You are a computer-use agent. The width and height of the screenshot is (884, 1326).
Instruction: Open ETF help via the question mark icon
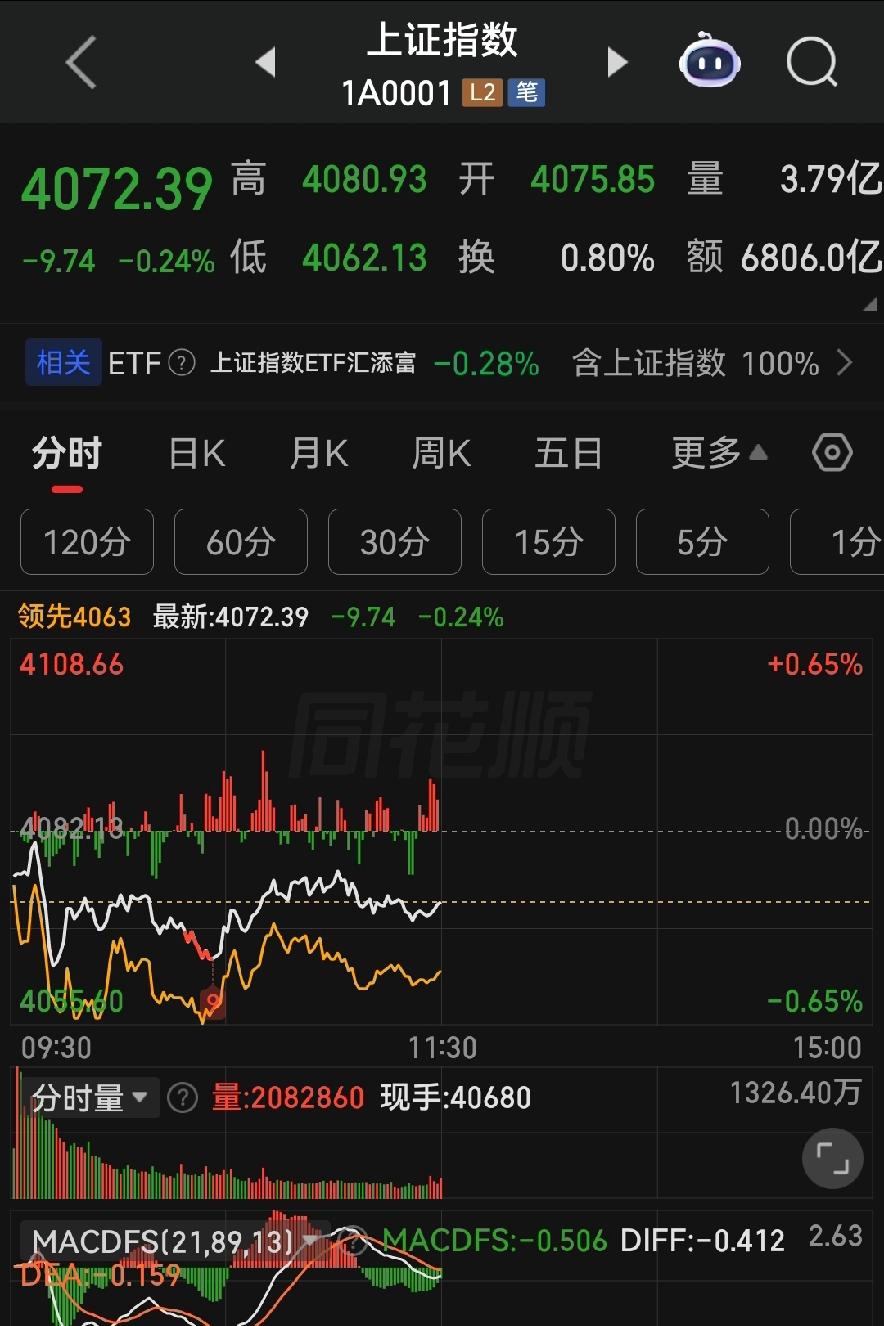click(182, 364)
